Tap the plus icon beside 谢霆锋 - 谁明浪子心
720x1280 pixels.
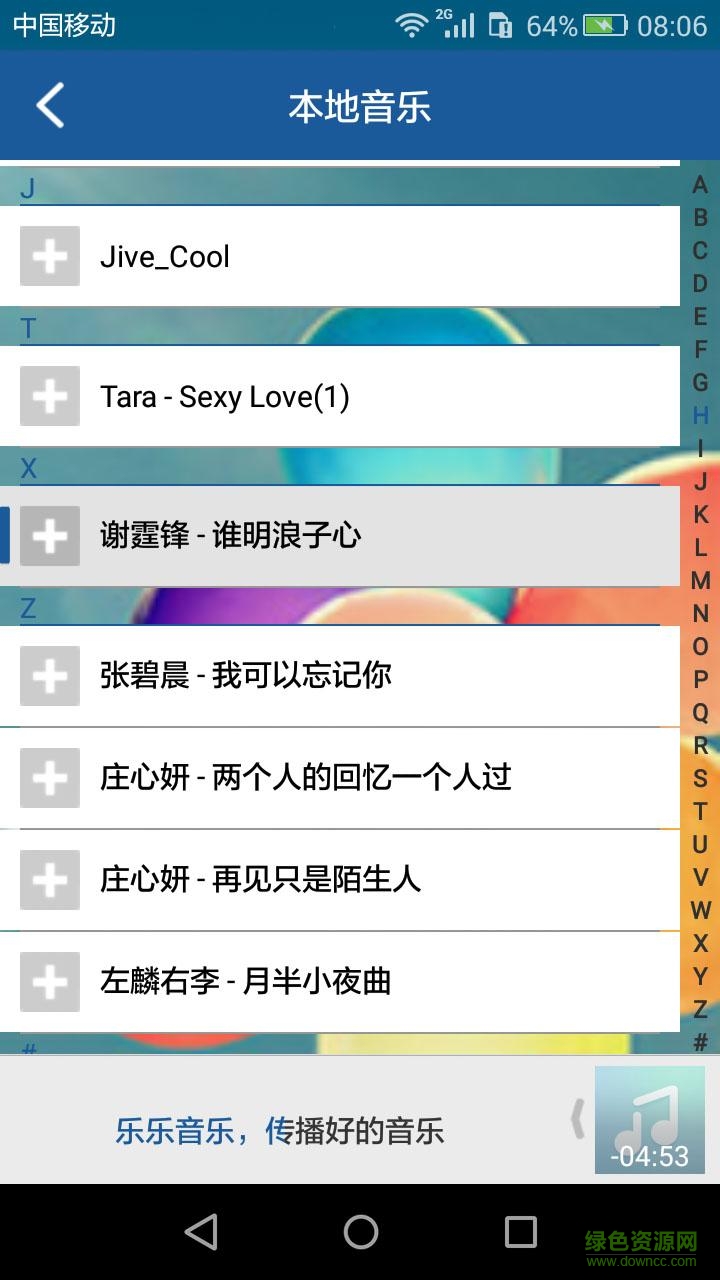point(50,536)
